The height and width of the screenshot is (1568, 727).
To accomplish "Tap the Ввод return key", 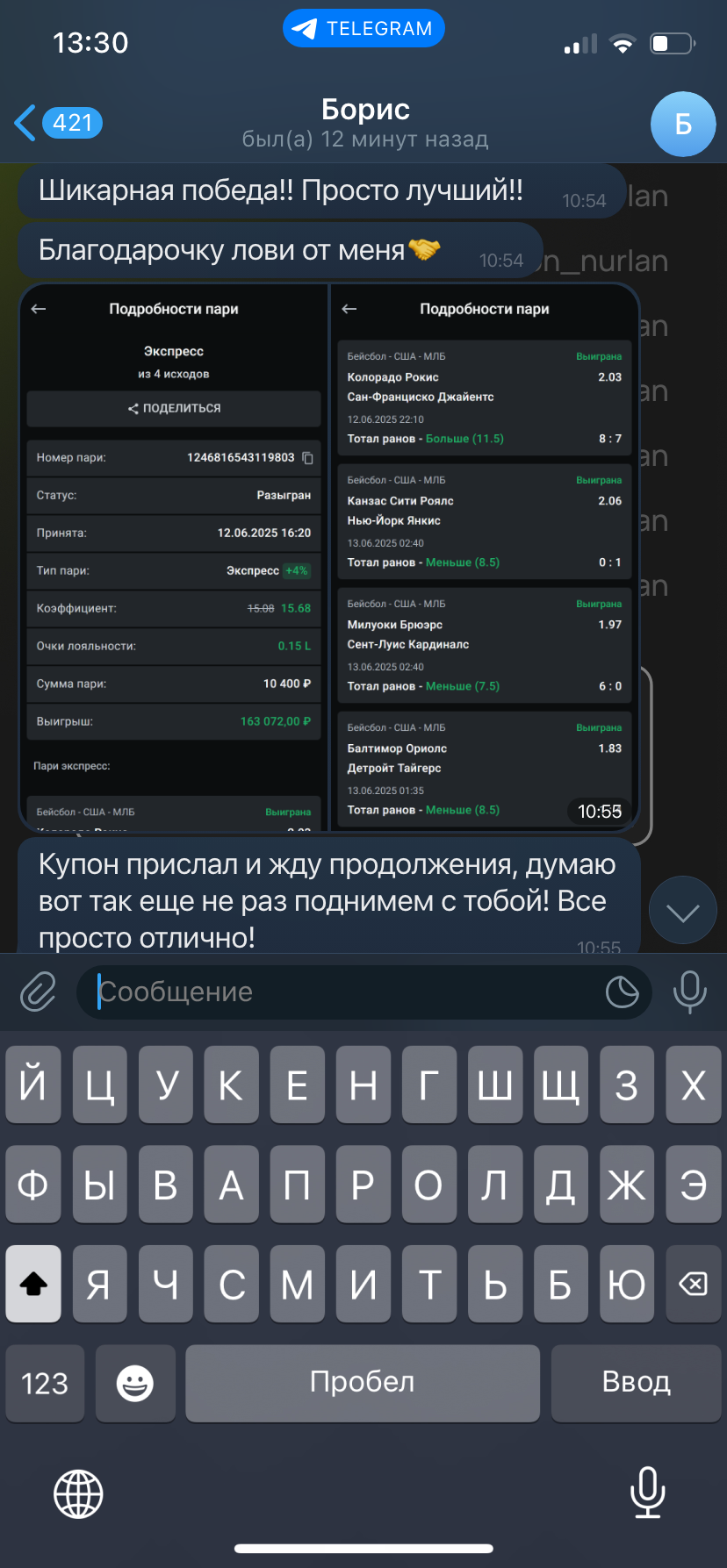I will tap(637, 1383).
